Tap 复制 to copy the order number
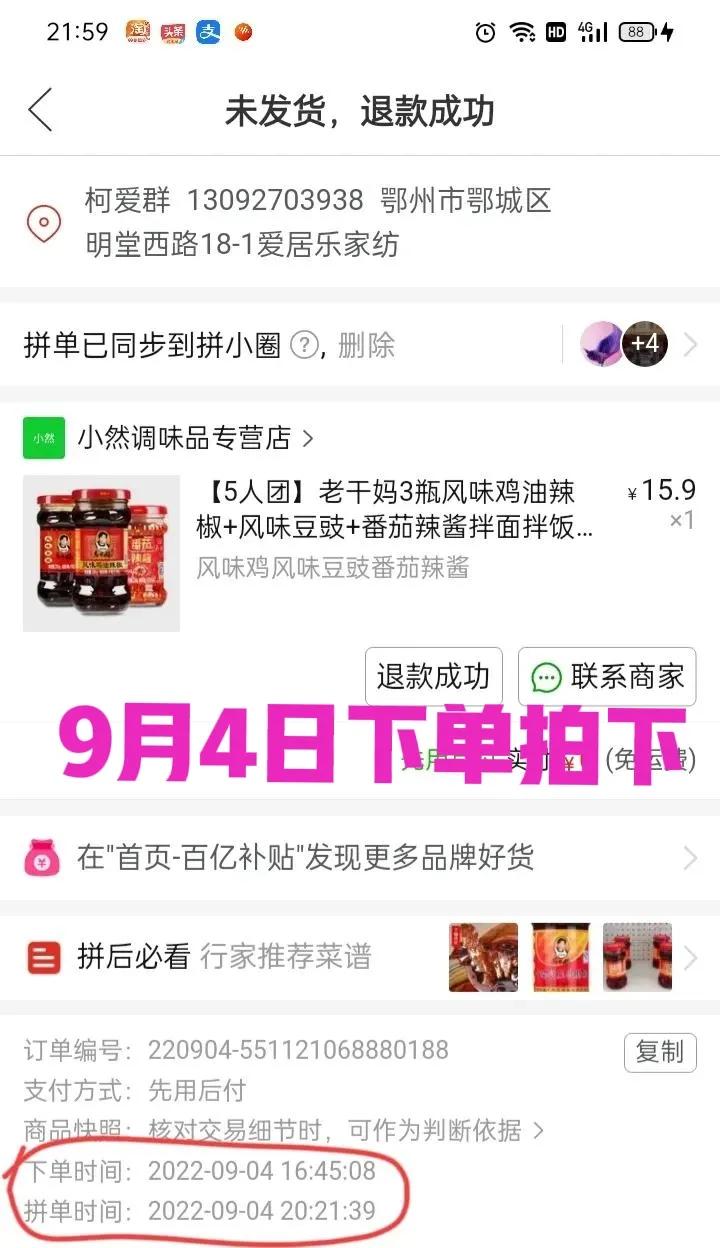The height and width of the screenshot is (1248, 720). coord(662,1052)
